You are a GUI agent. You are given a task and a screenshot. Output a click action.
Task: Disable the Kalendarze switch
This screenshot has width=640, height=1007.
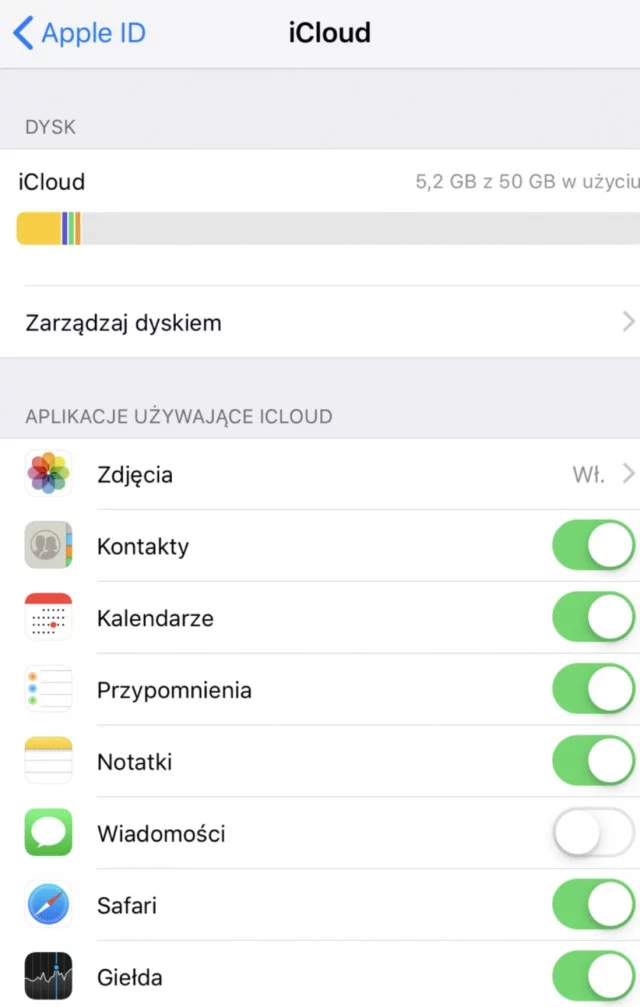click(x=594, y=618)
